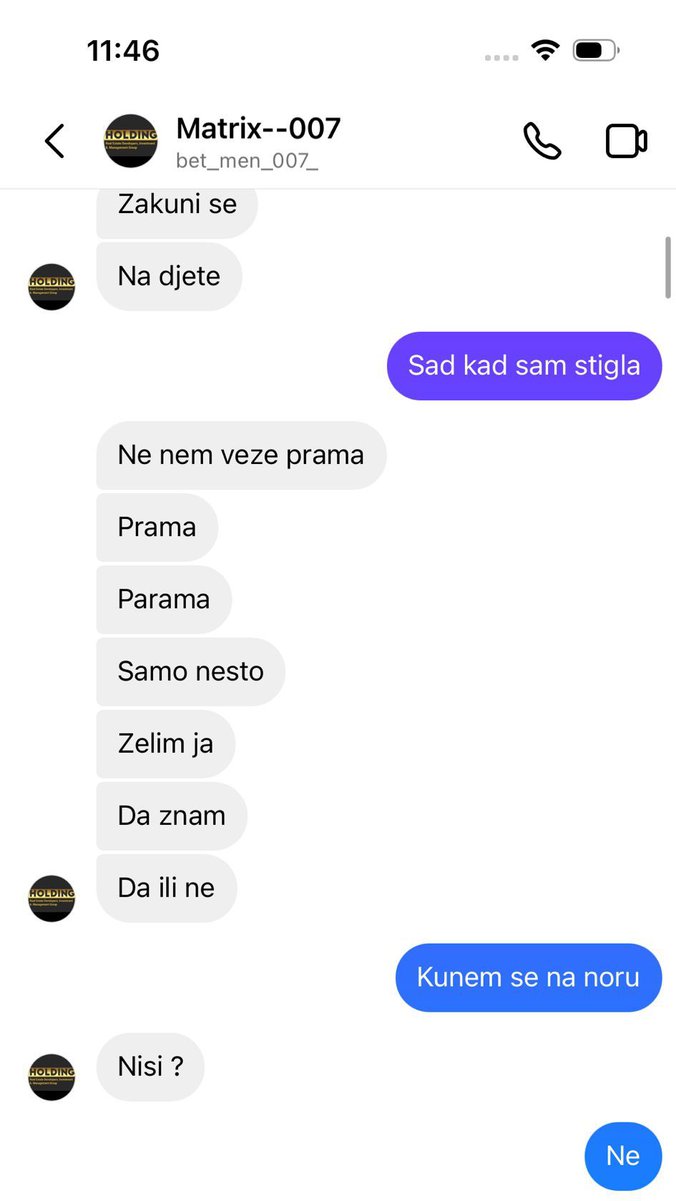Tap sender avatar beside "Da ili ne" message

(52, 898)
